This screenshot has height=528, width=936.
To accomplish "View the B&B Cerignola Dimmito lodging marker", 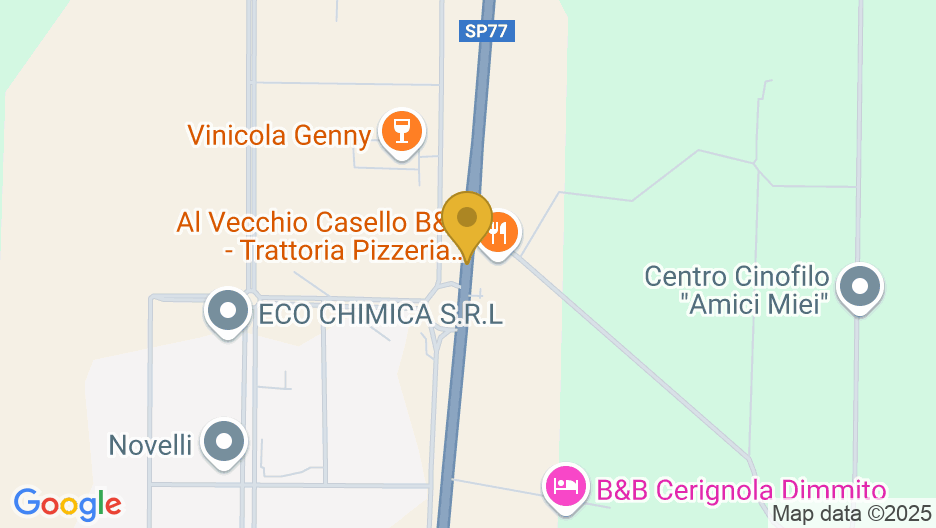I will pos(563,487).
